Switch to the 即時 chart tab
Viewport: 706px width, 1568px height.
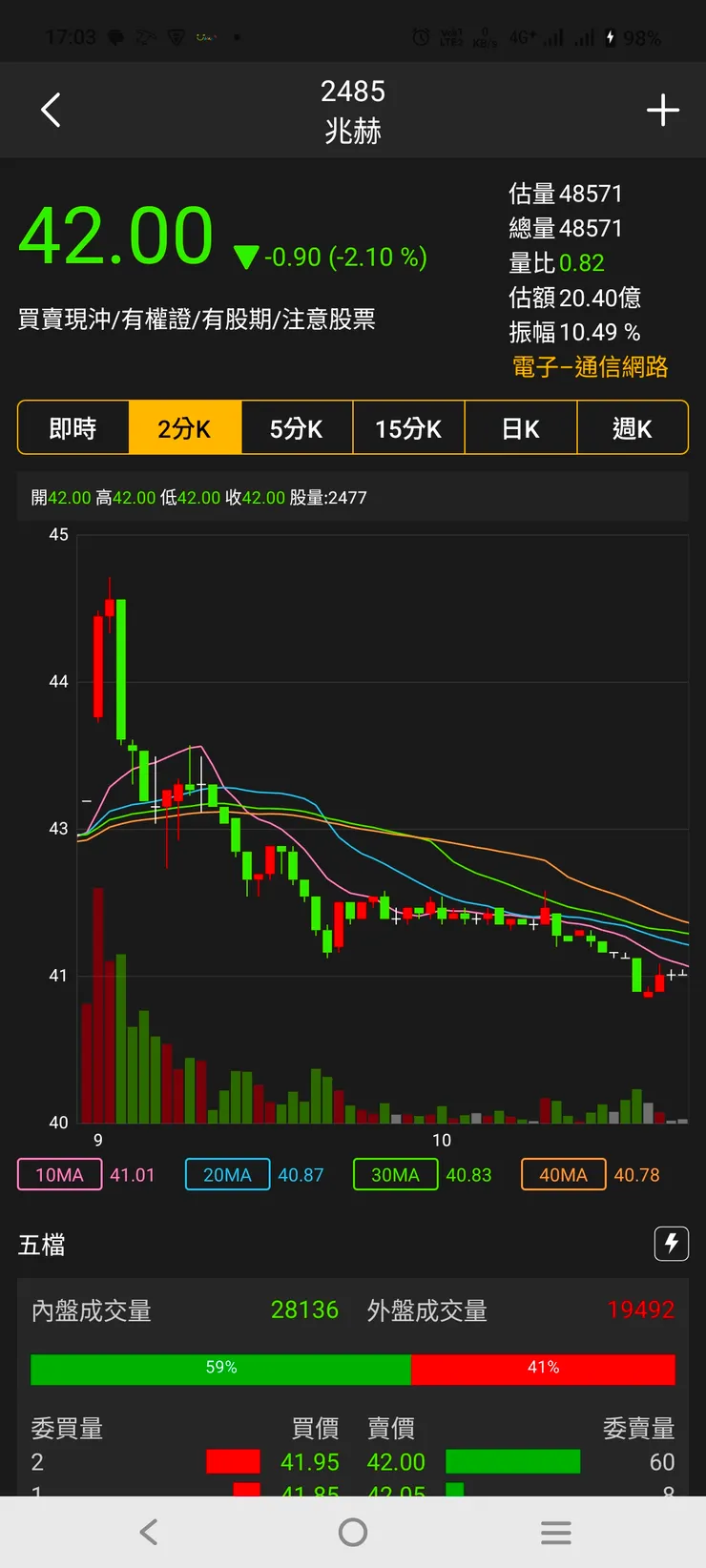73,428
